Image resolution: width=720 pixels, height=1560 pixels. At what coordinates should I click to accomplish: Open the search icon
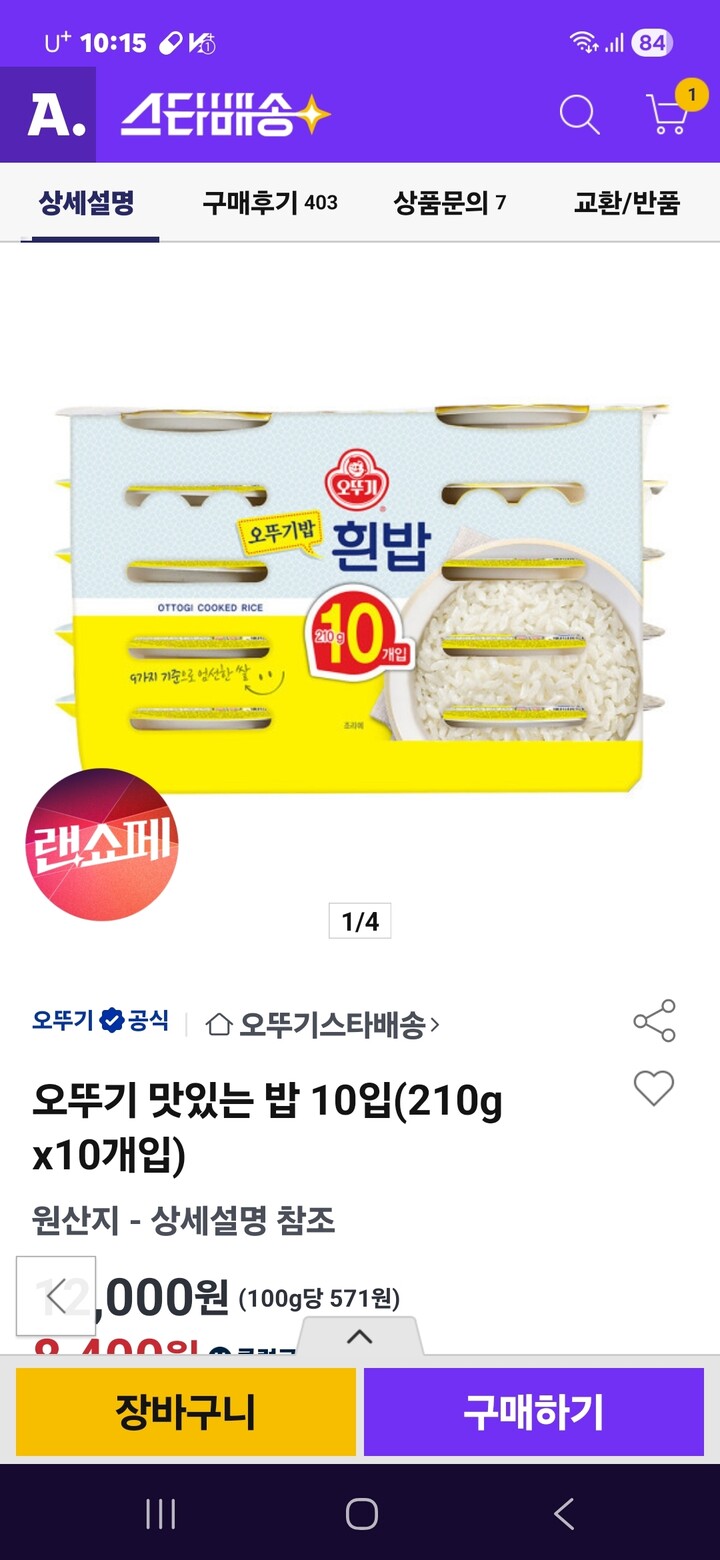(580, 115)
